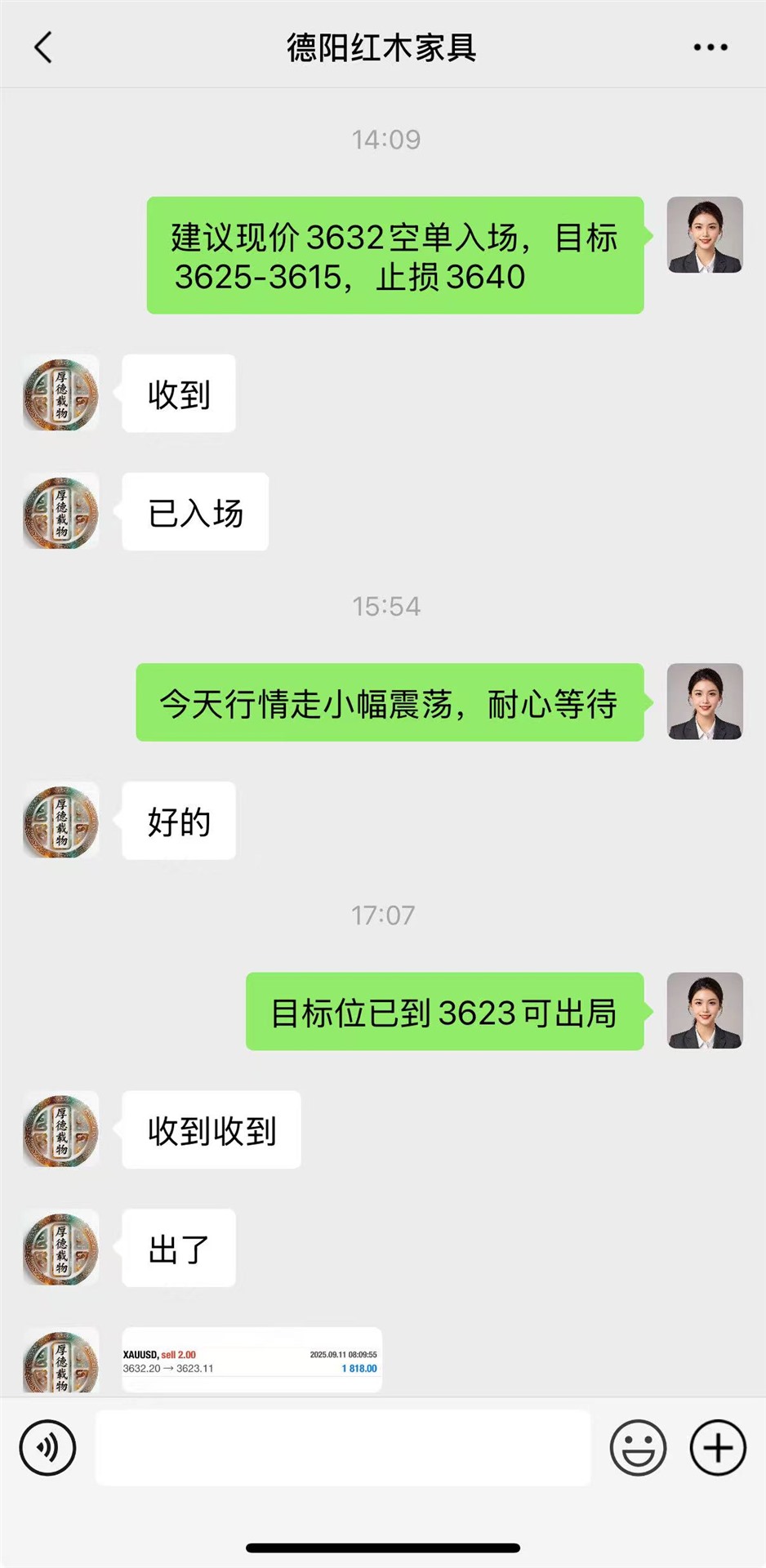Go back from the 德阳红木家具 chat

pyautogui.click(x=43, y=47)
